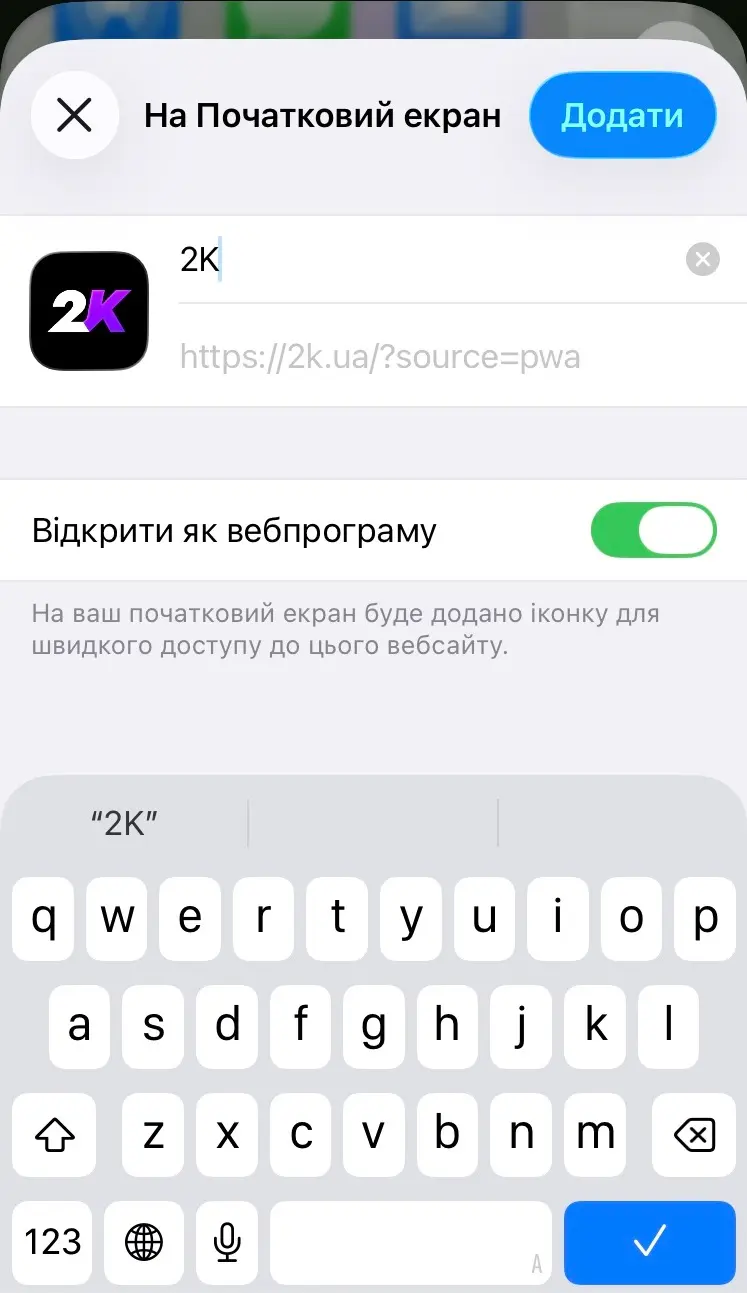Tap the blue checkmark confirm key
747x1293 pixels.
click(x=649, y=1243)
